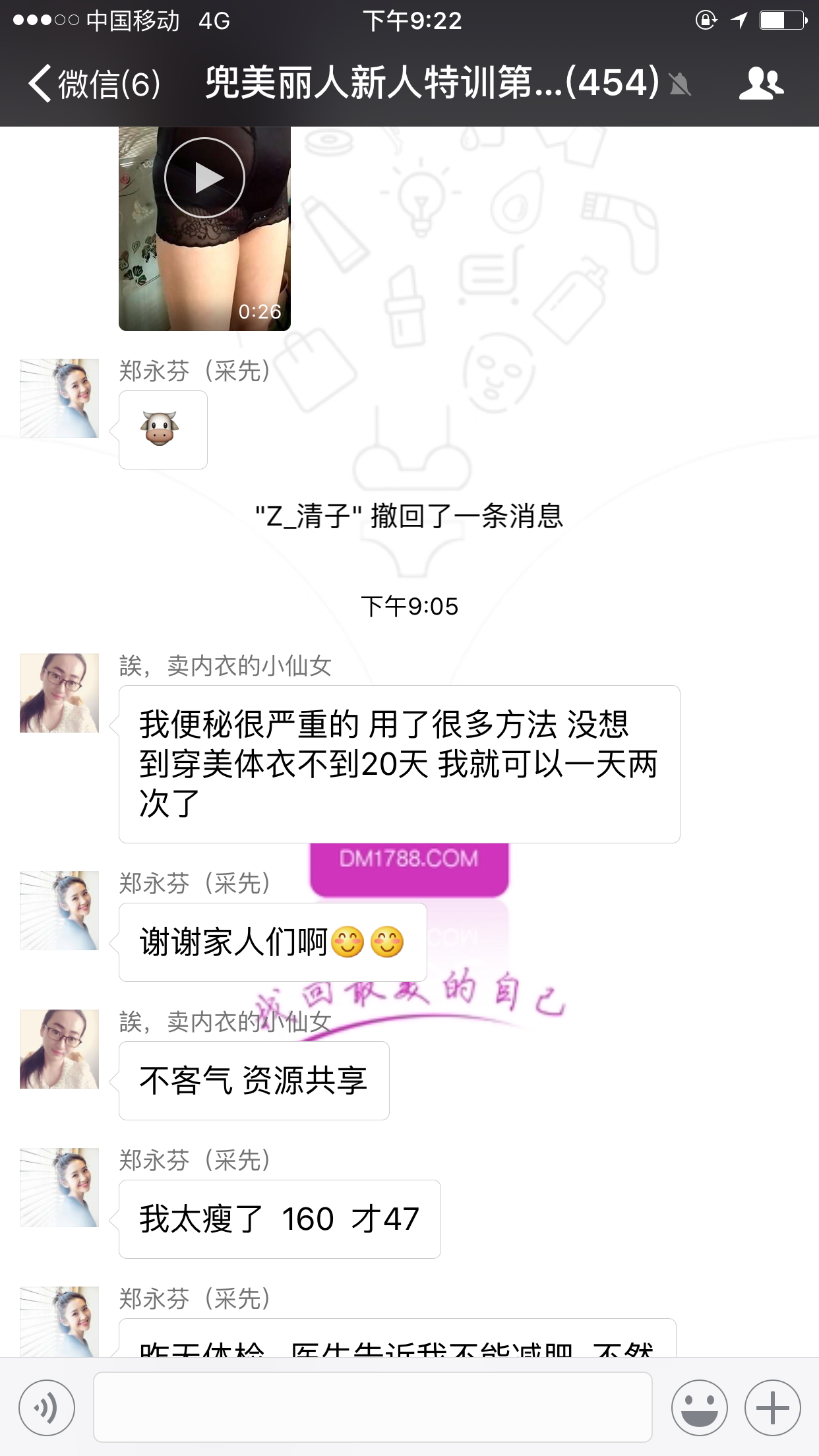The image size is (819, 1456).
Task: Go back to the WeChat chat list
Action: point(92,84)
